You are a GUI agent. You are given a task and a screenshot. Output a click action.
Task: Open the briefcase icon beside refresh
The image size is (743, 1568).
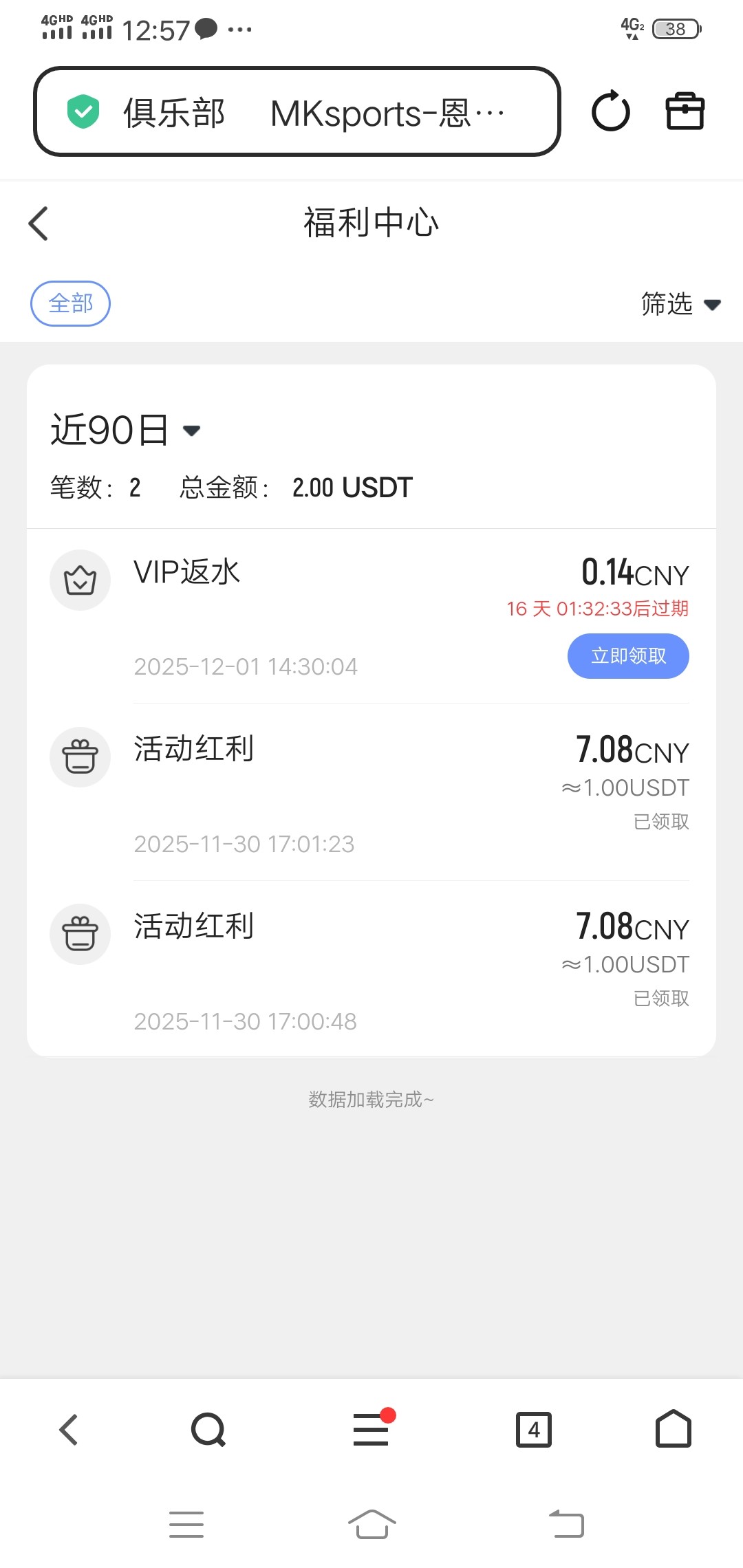685,111
